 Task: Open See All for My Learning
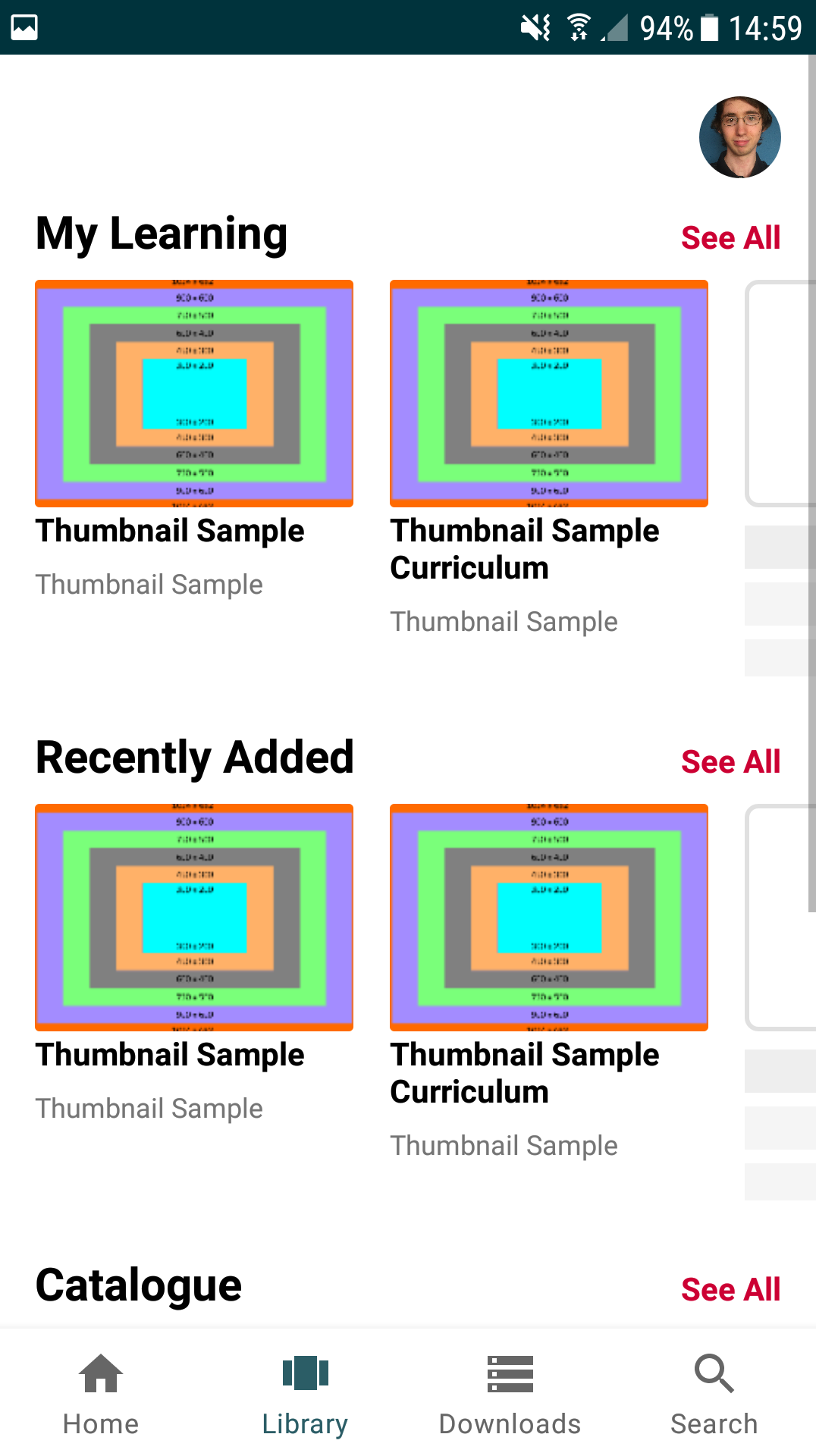click(x=731, y=237)
